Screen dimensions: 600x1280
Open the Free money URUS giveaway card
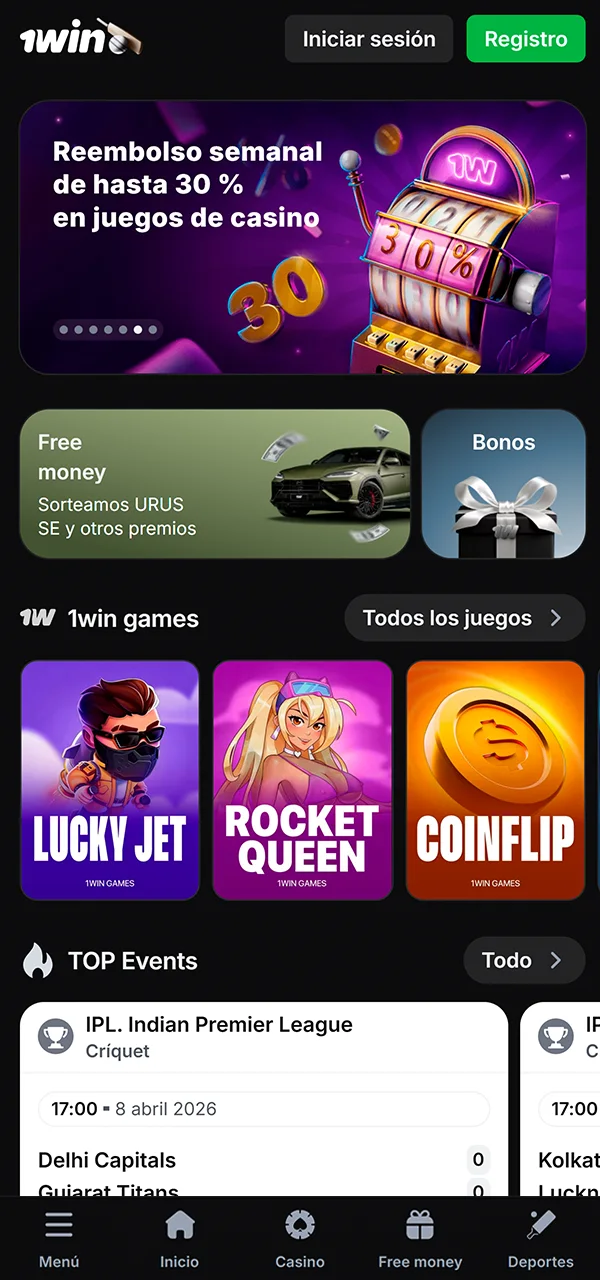(x=215, y=483)
